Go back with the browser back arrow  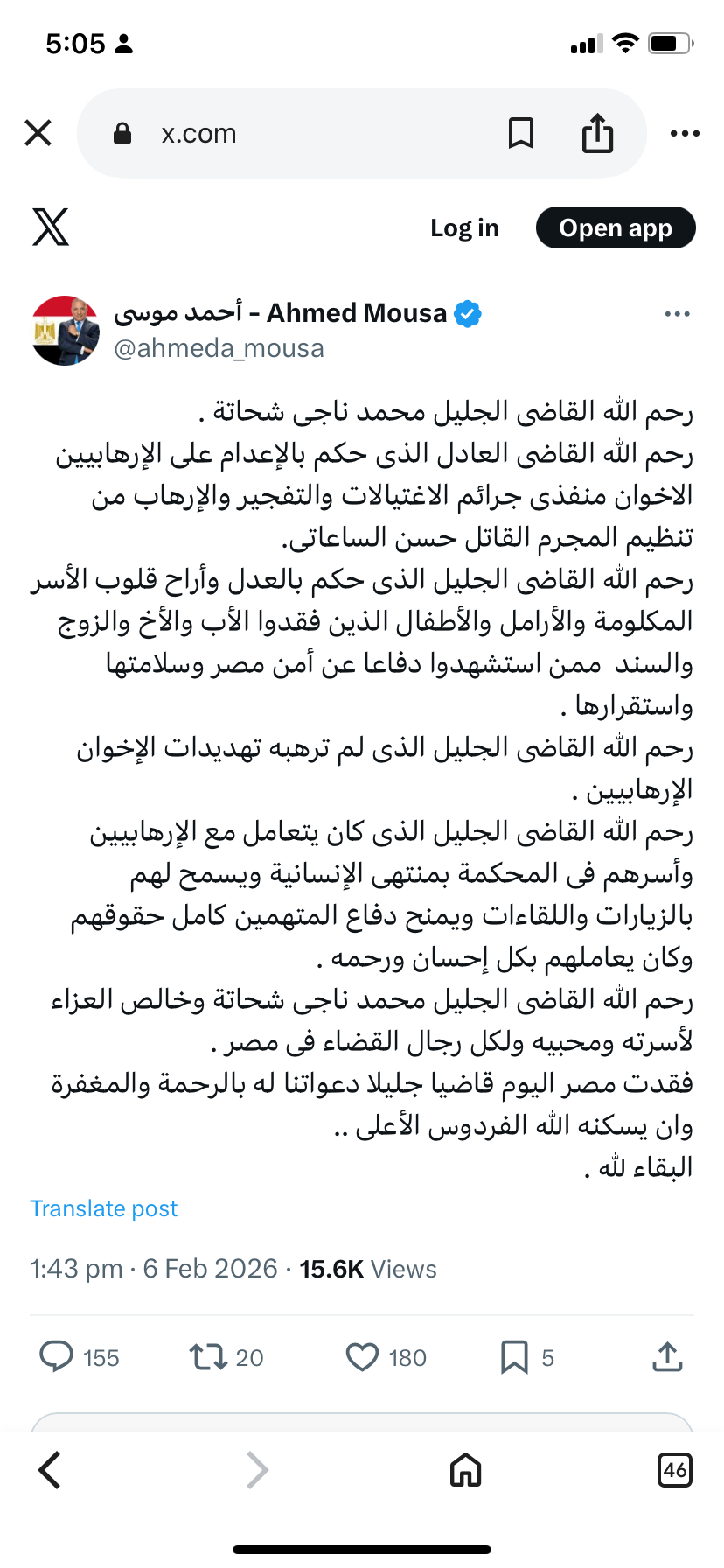pyautogui.click(x=51, y=1470)
